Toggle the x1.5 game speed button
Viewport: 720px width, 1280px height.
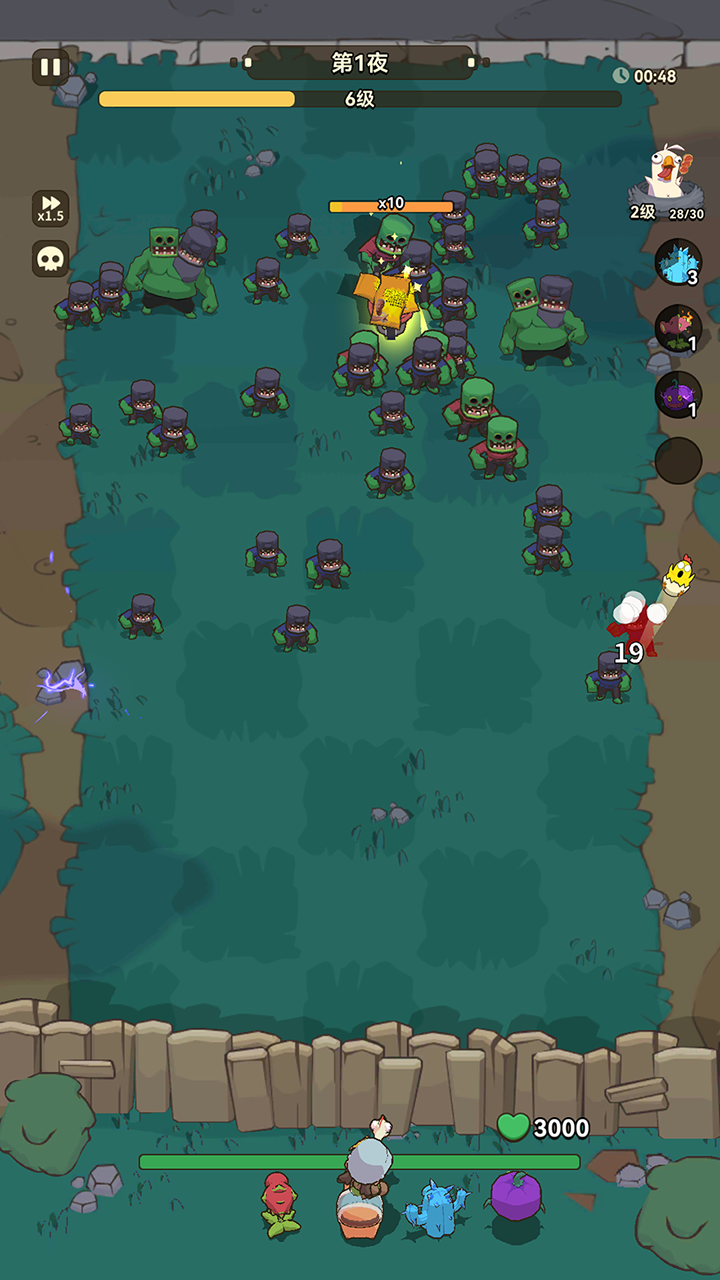tap(50, 208)
